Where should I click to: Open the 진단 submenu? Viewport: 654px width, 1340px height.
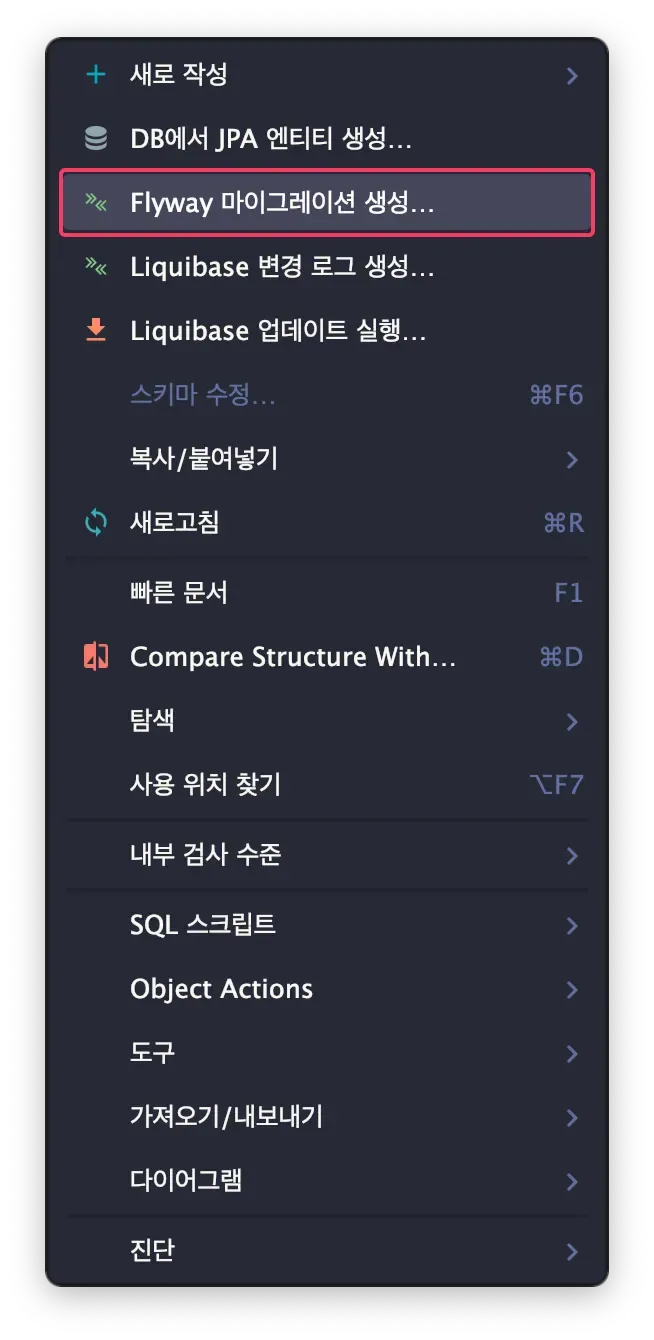(x=153, y=1251)
